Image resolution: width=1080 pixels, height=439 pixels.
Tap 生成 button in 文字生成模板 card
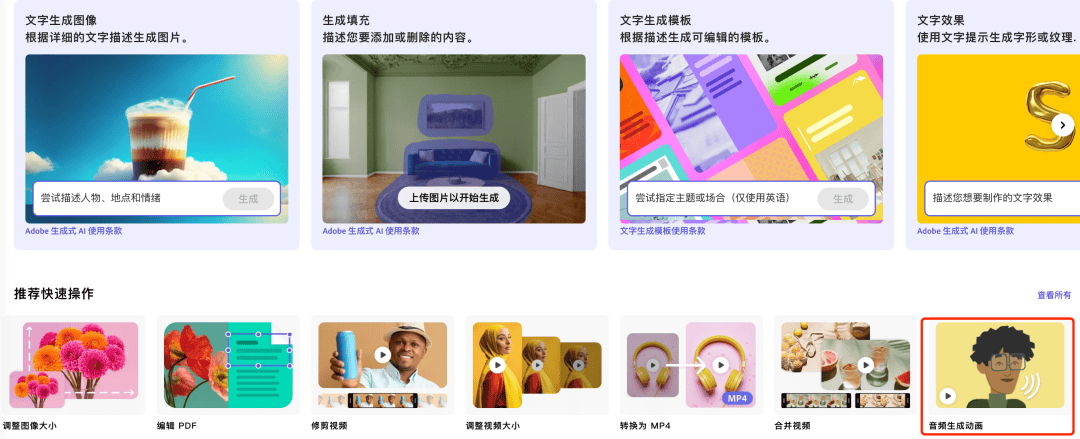click(842, 198)
